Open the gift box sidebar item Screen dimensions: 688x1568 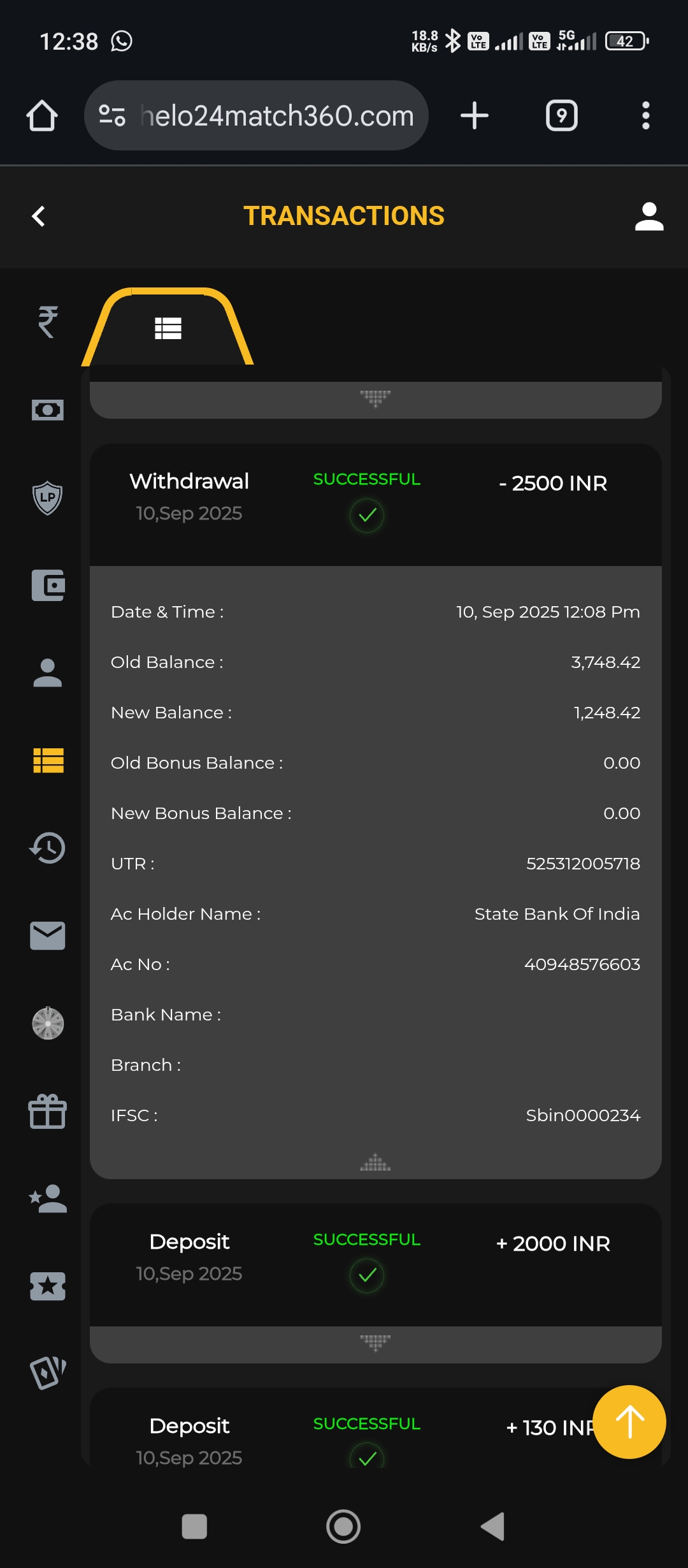click(x=48, y=1111)
